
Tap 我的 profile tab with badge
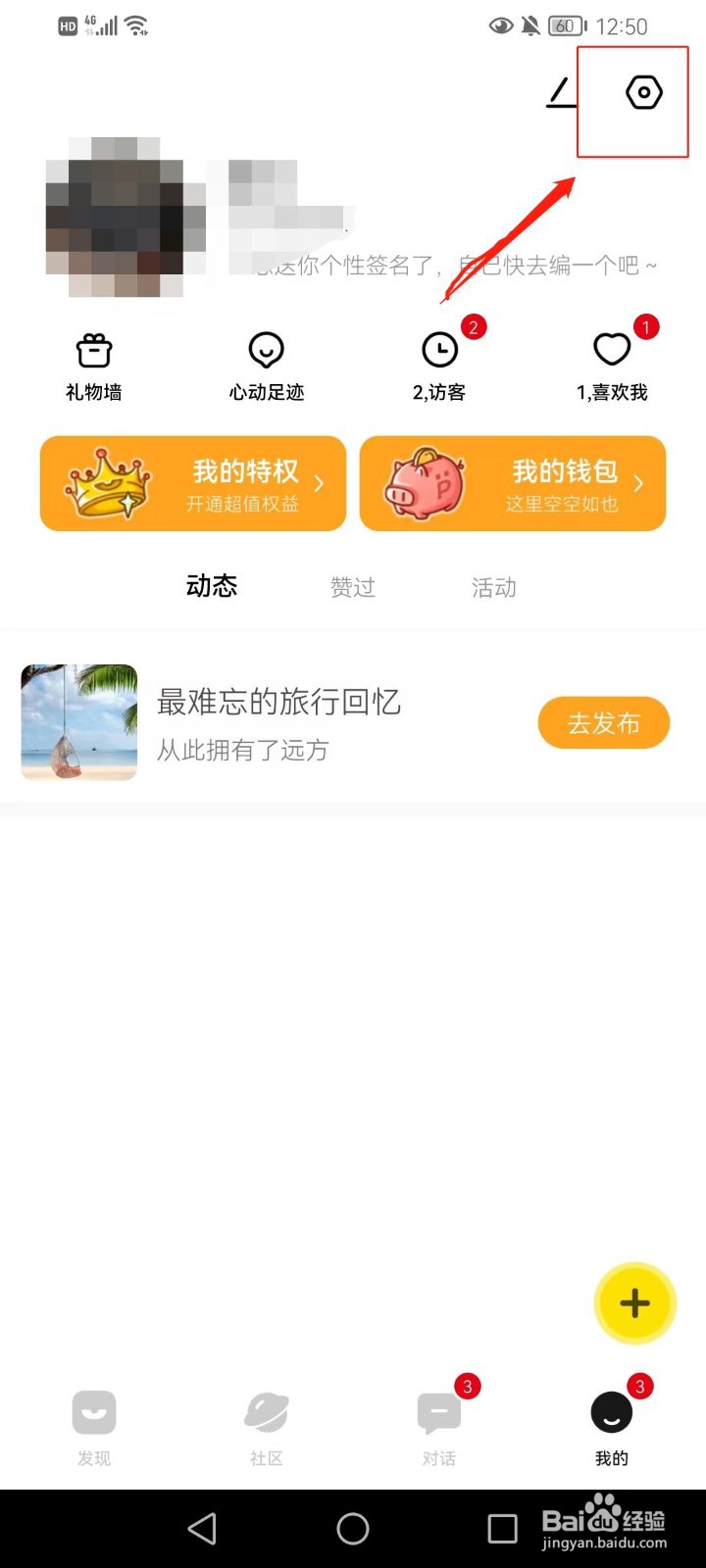click(611, 1421)
